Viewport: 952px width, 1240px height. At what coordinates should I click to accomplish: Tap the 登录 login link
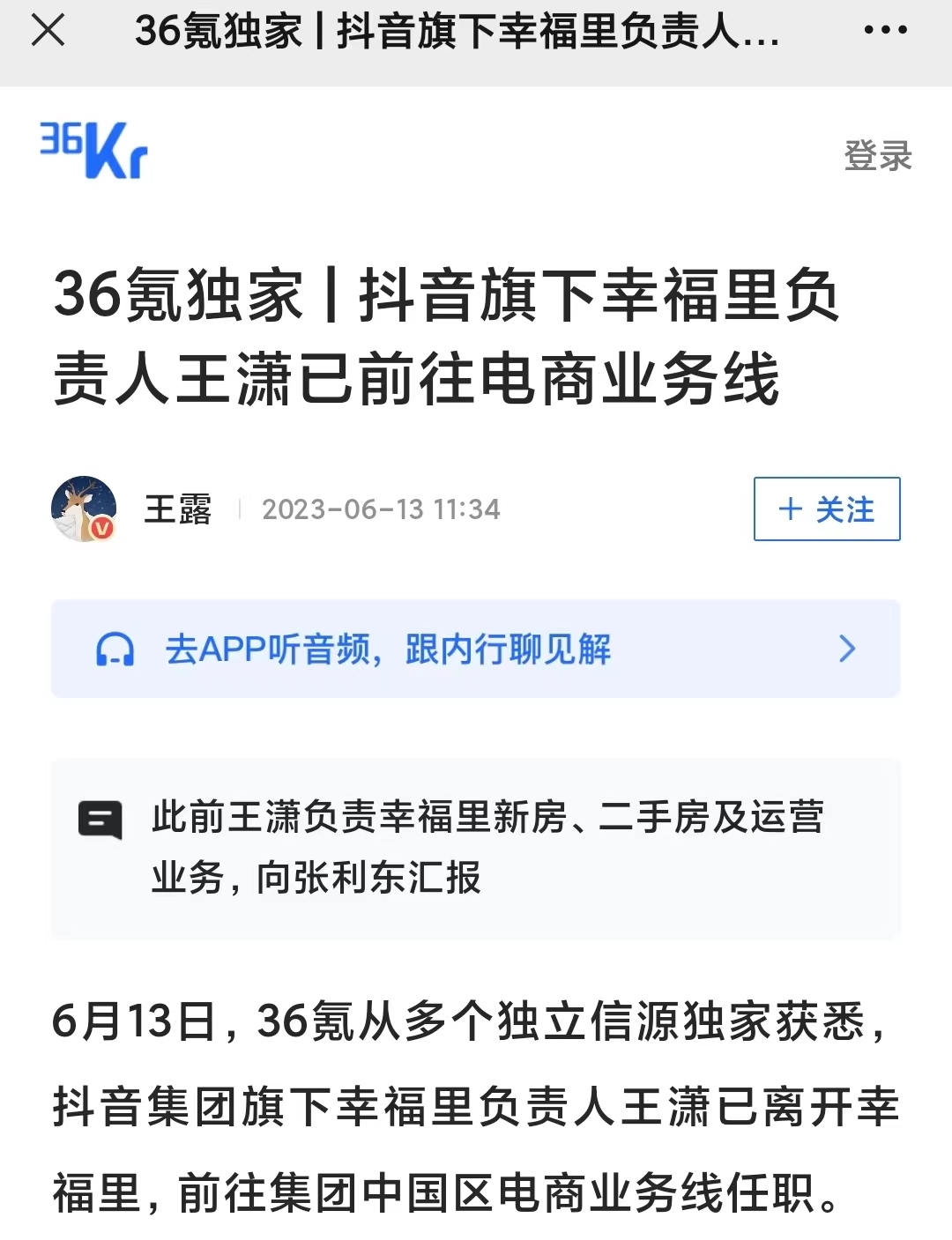(x=877, y=156)
